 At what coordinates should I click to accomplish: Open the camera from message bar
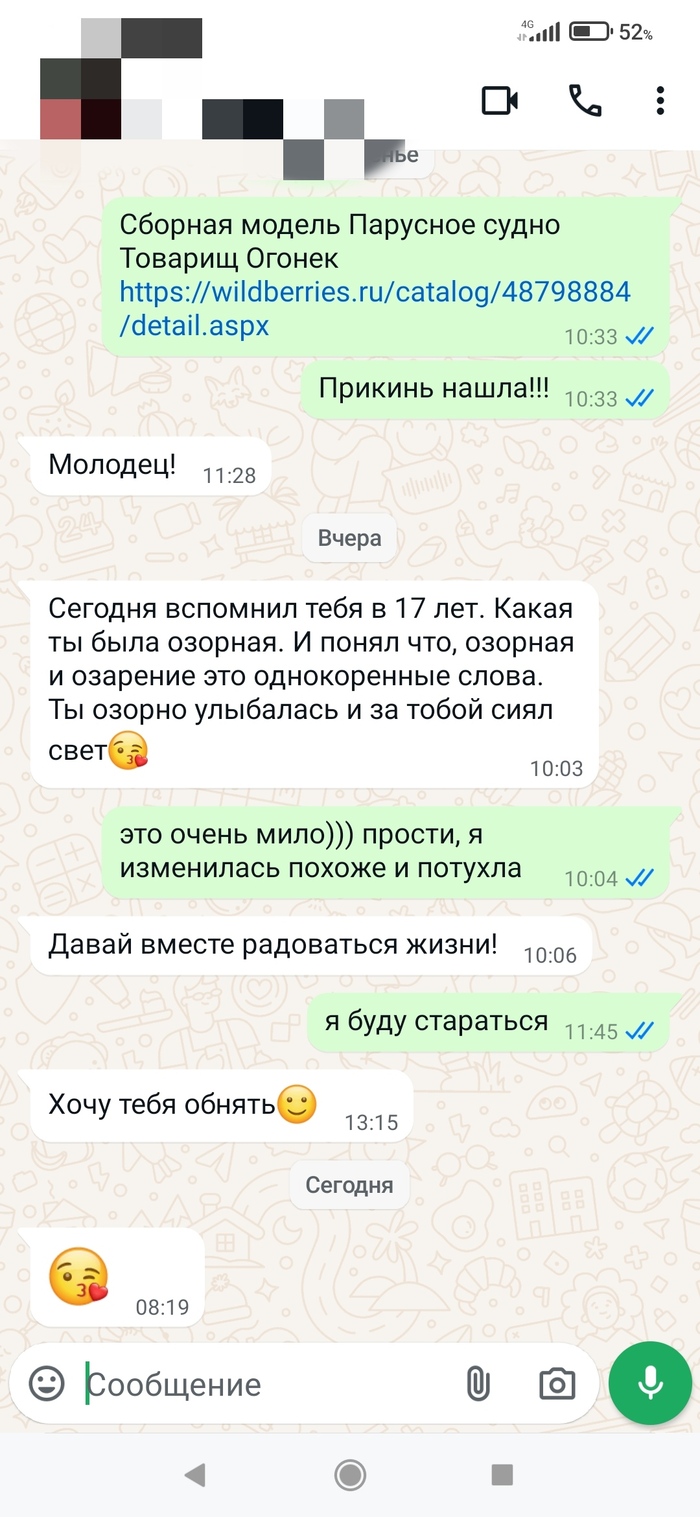[557, 1384]
